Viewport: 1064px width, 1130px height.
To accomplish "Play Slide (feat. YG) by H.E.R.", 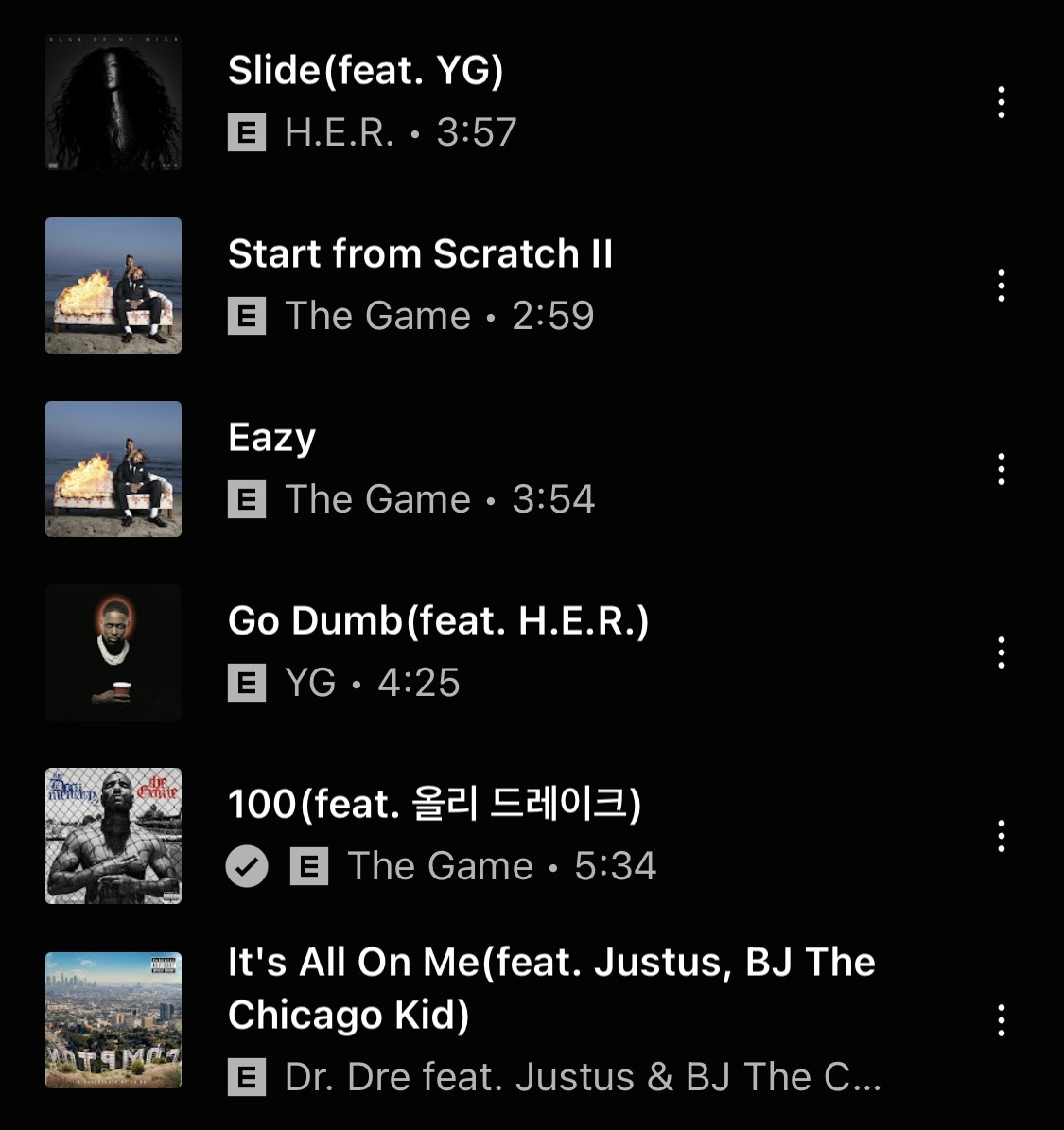I will pyautogui.click(x=365, y=71).
